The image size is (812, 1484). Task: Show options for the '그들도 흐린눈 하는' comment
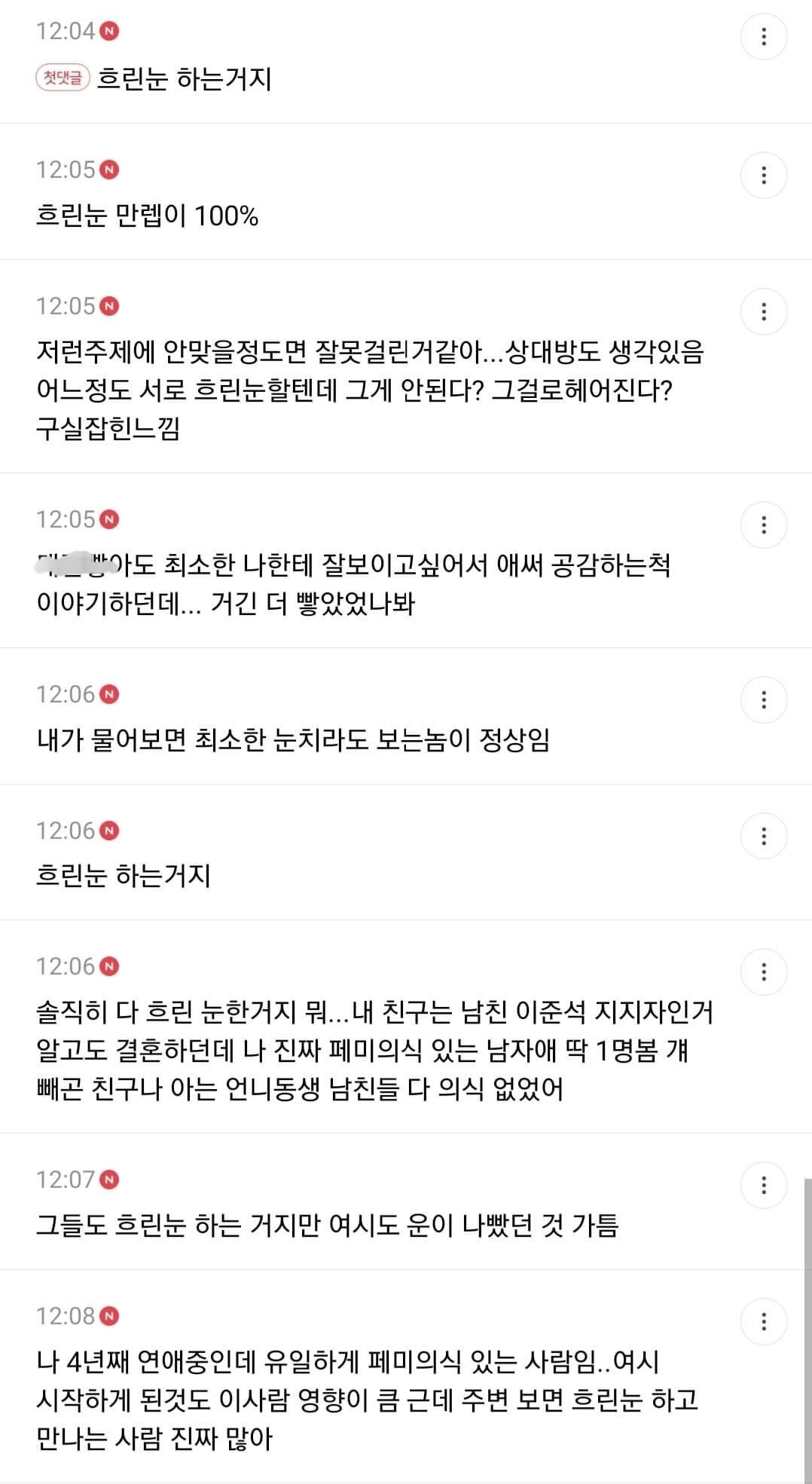(x=764, y=1185)
